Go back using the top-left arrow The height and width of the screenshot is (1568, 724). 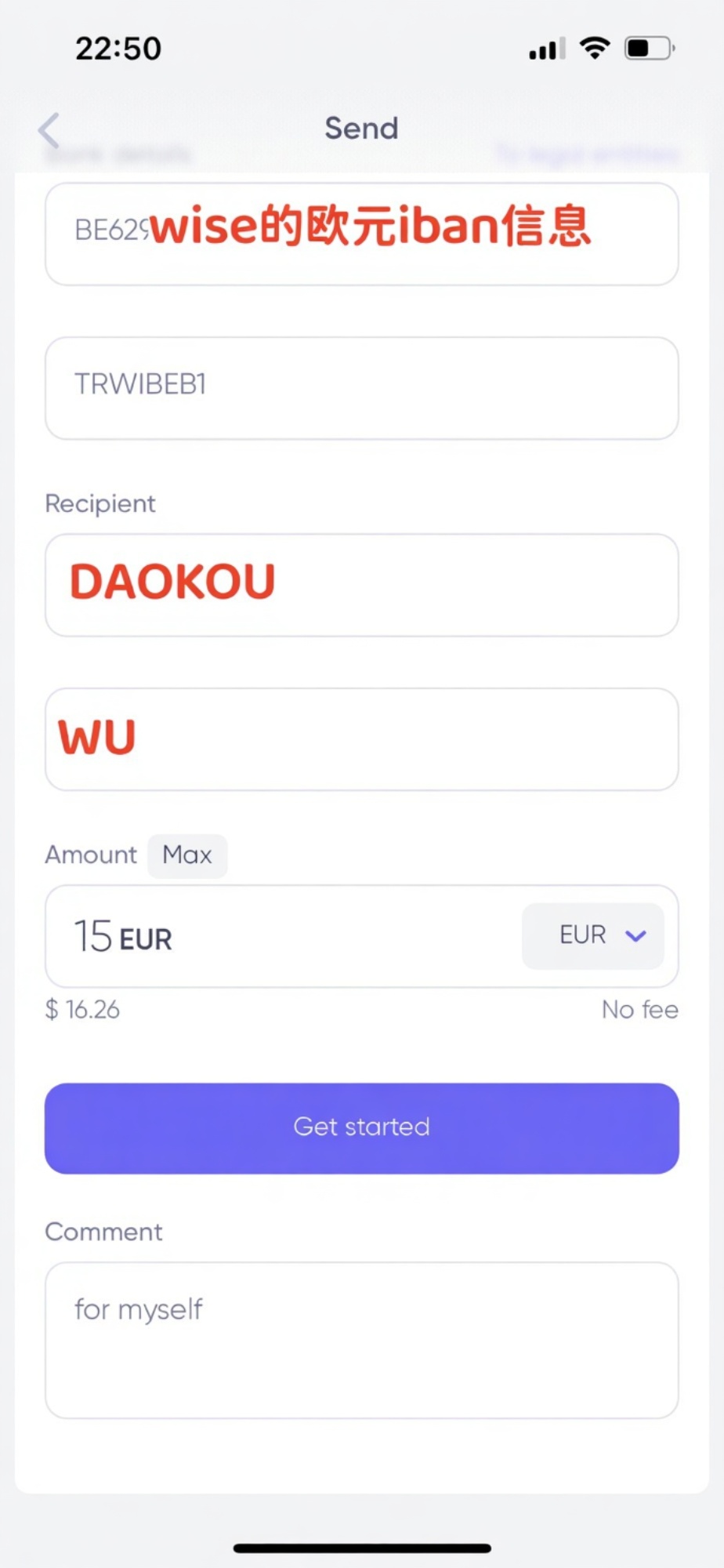coord(49,130)
